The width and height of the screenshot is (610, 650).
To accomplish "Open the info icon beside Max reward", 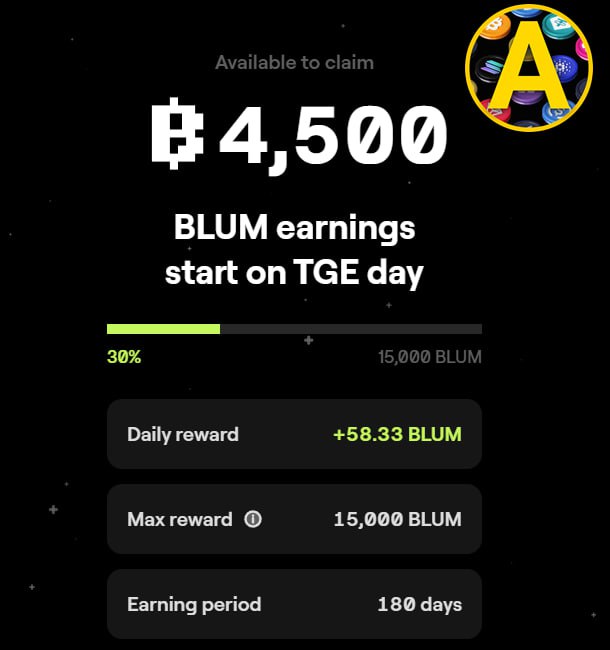I will pos(253,519).
